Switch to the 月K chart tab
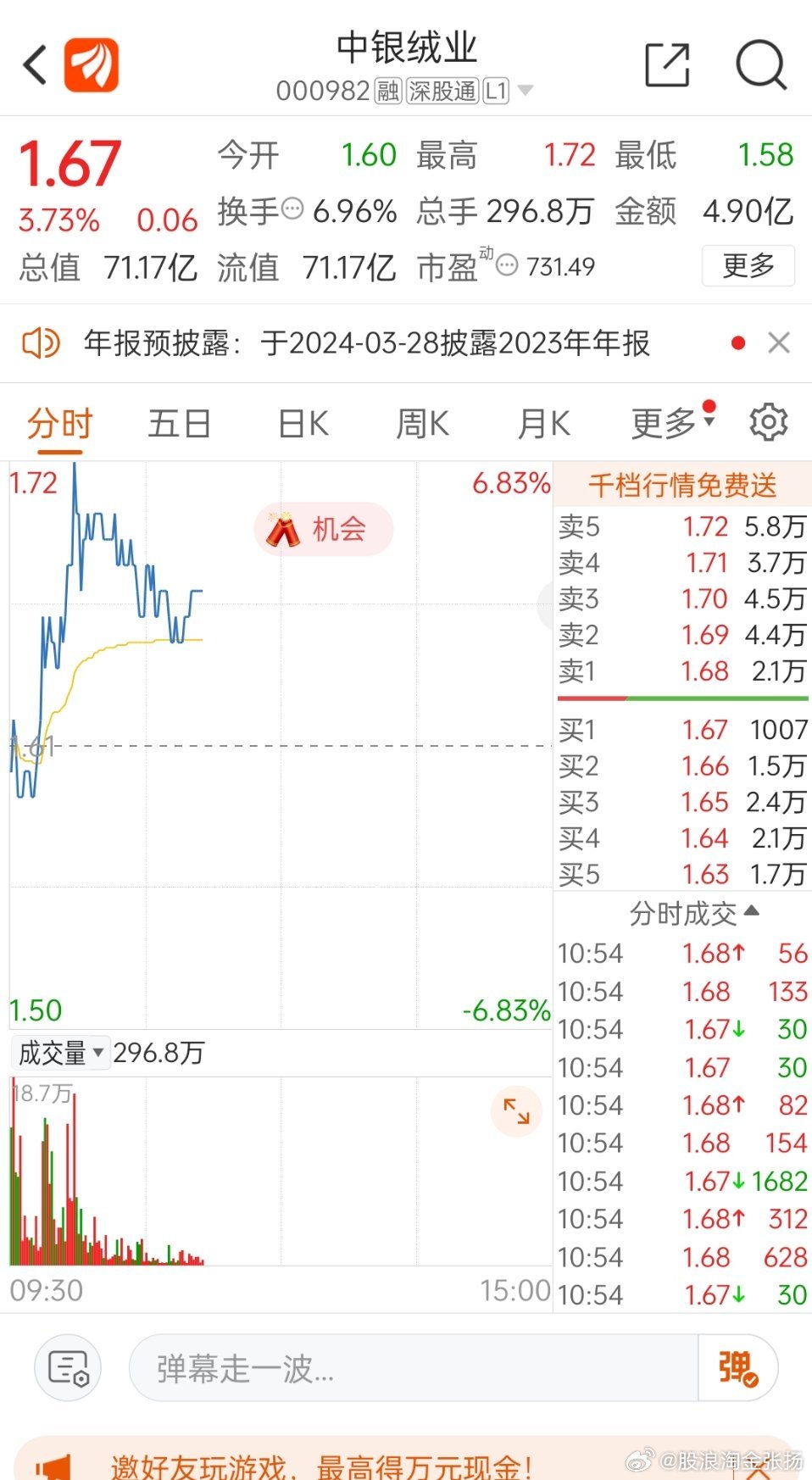This screenshot has height=1480, width=812. point(543,423)
